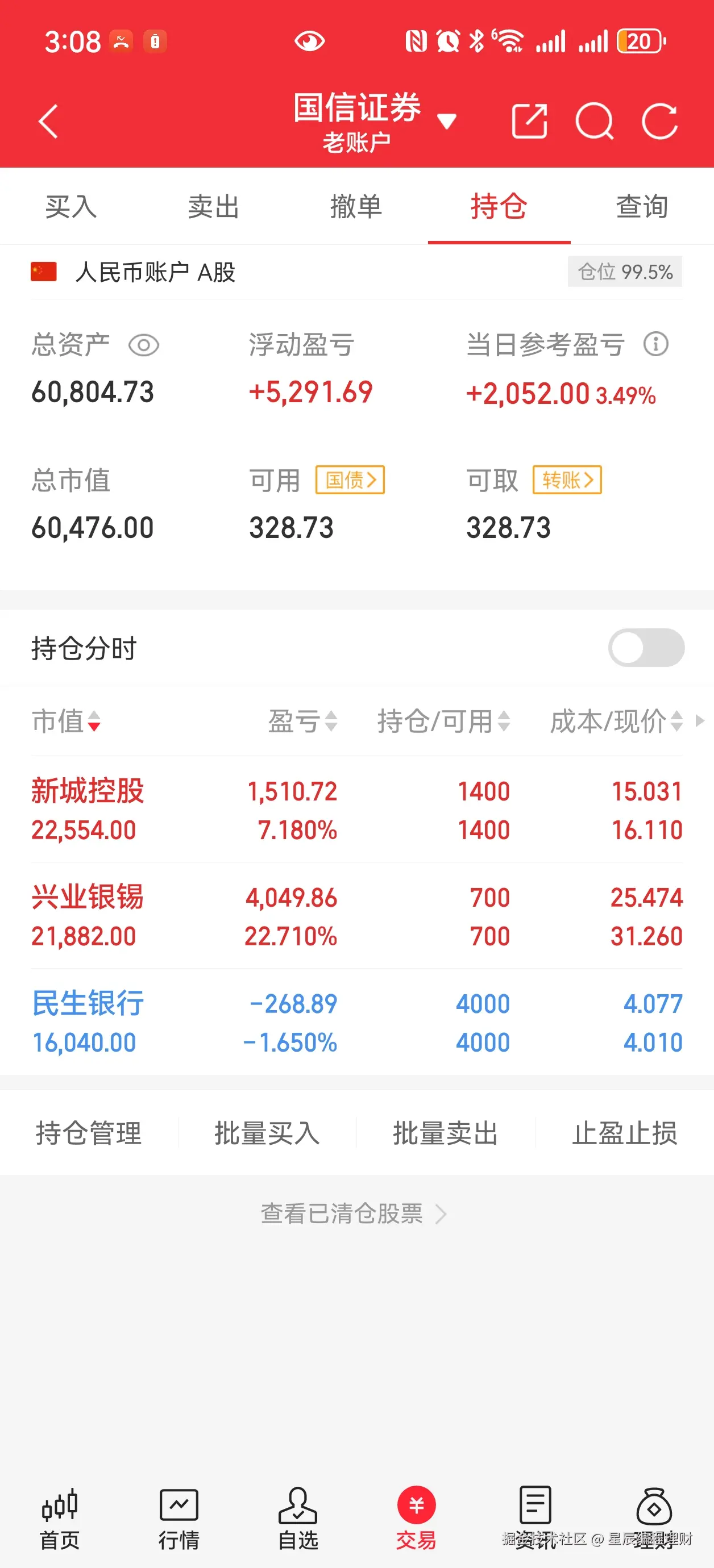Viewport: 714px width, 1568px height.
Task: Toggle the 持仓分时 switch
Action: (x=646, y=647)
